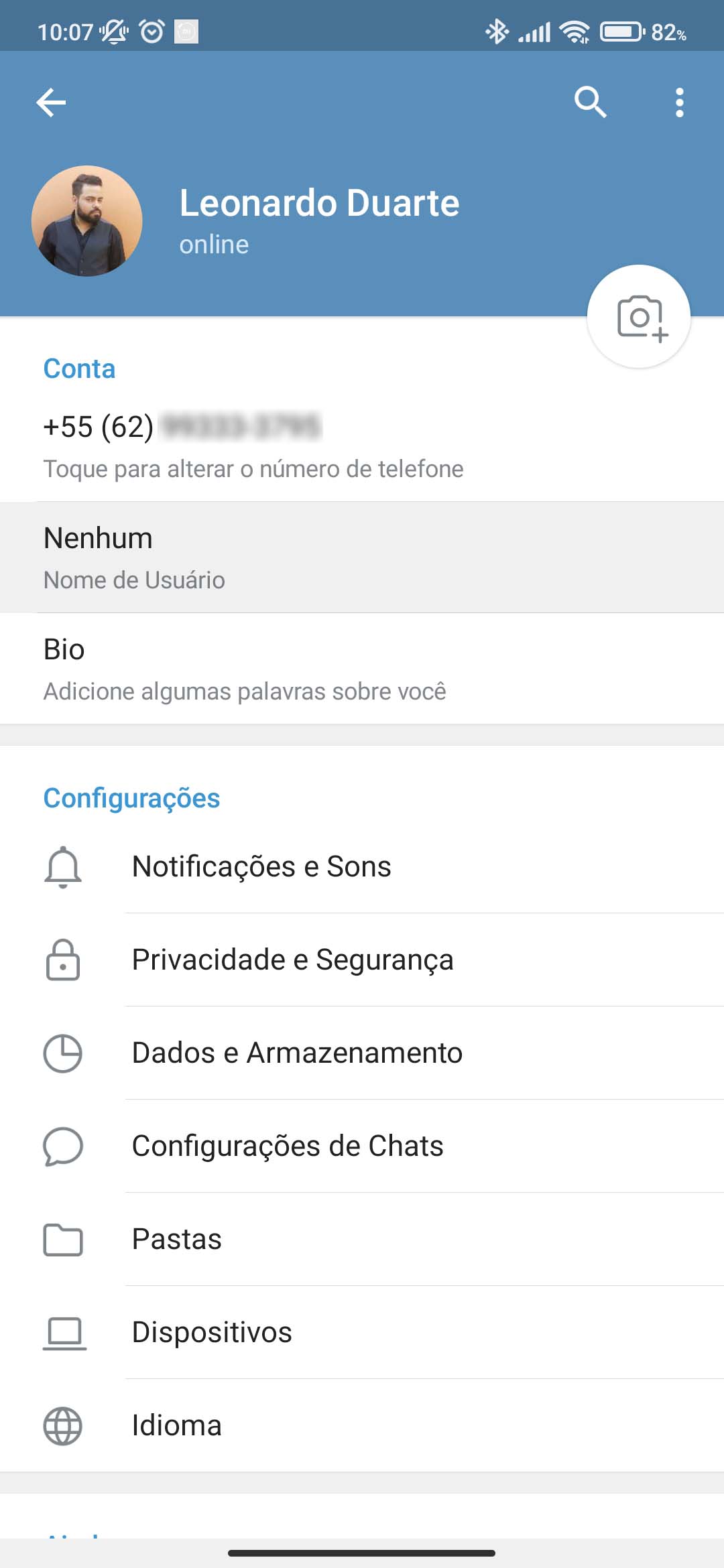Edit the Bio row

tap(362, 669)
